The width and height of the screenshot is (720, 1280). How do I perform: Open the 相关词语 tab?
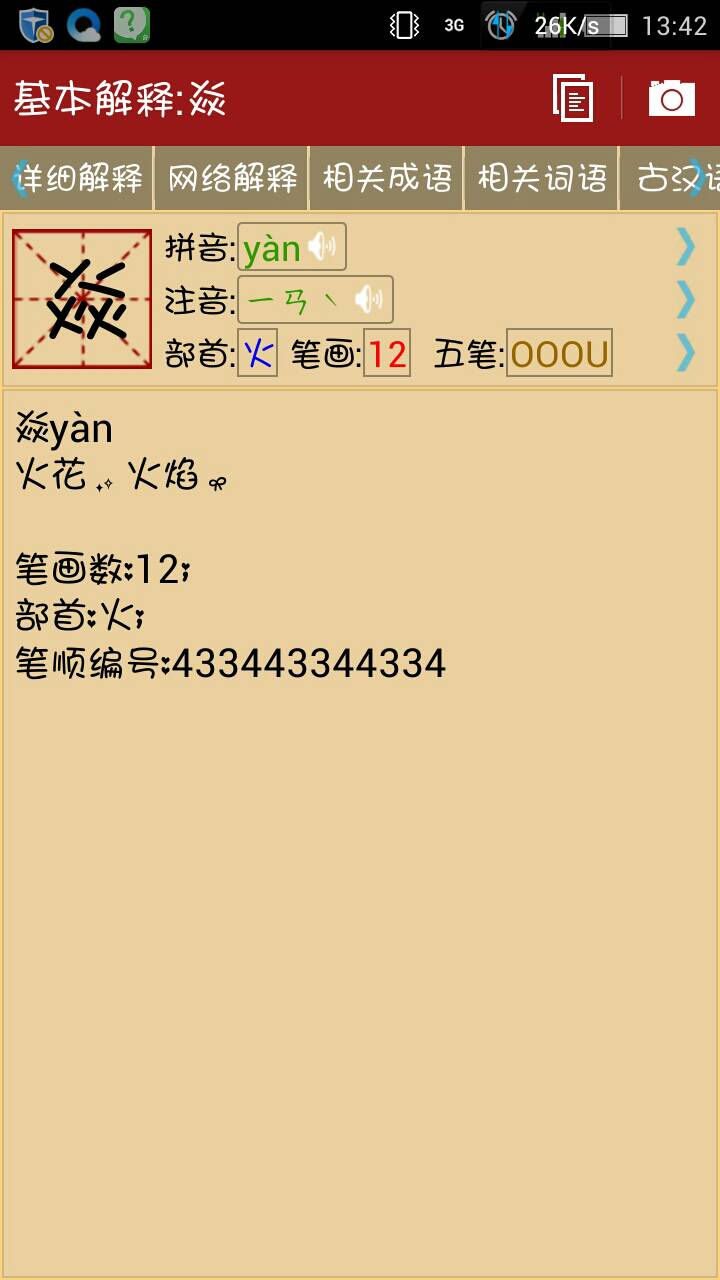[x=542, y=179]
